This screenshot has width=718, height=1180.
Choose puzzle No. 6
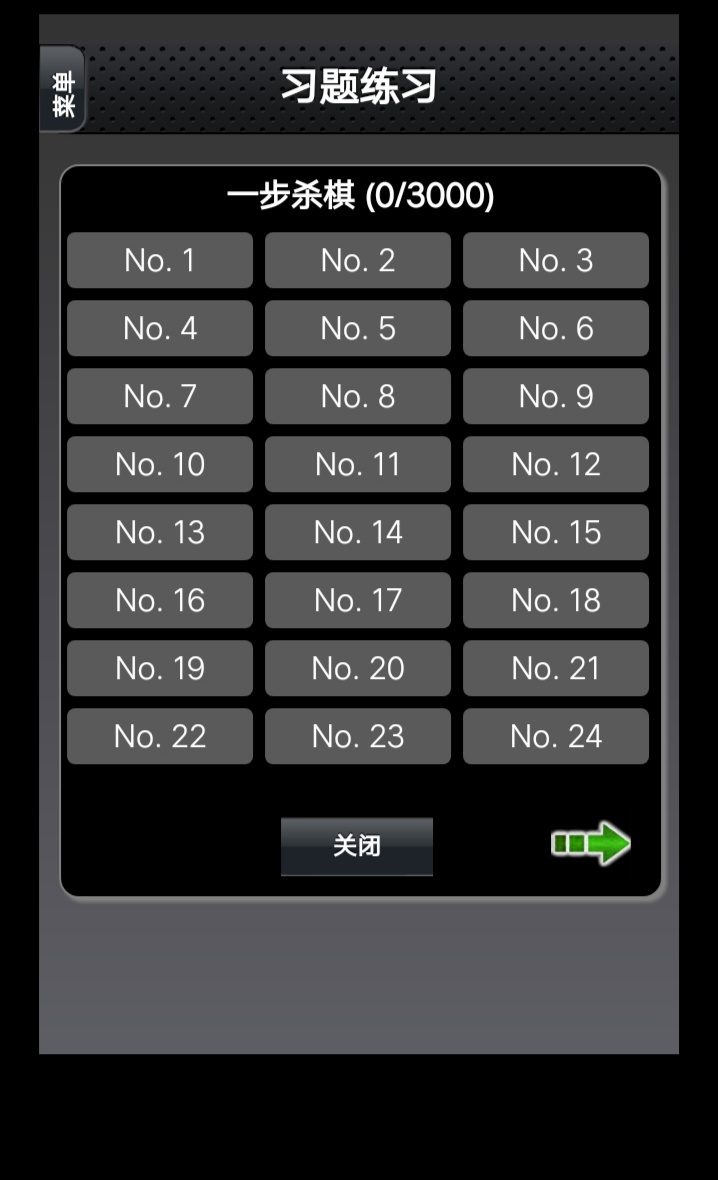(555, 328)
